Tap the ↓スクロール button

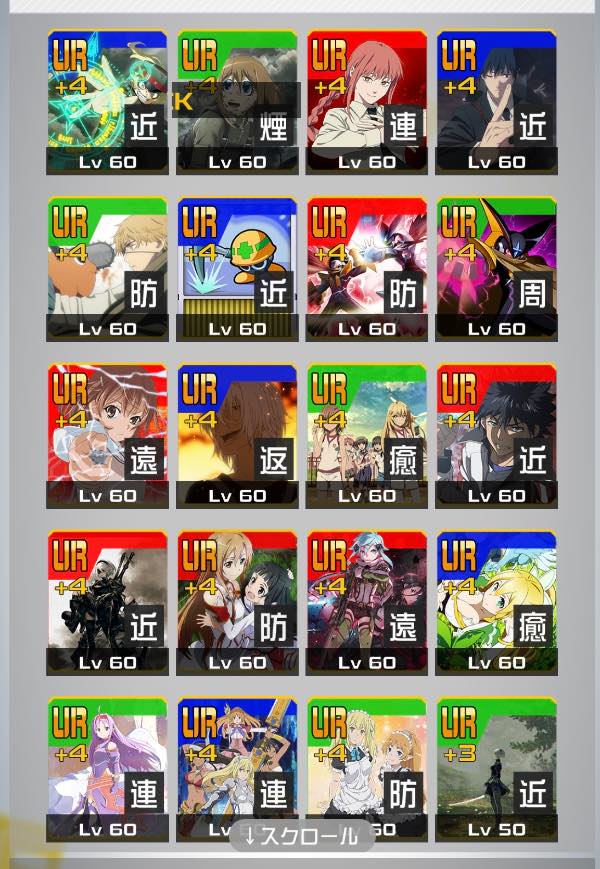(302, 836)
